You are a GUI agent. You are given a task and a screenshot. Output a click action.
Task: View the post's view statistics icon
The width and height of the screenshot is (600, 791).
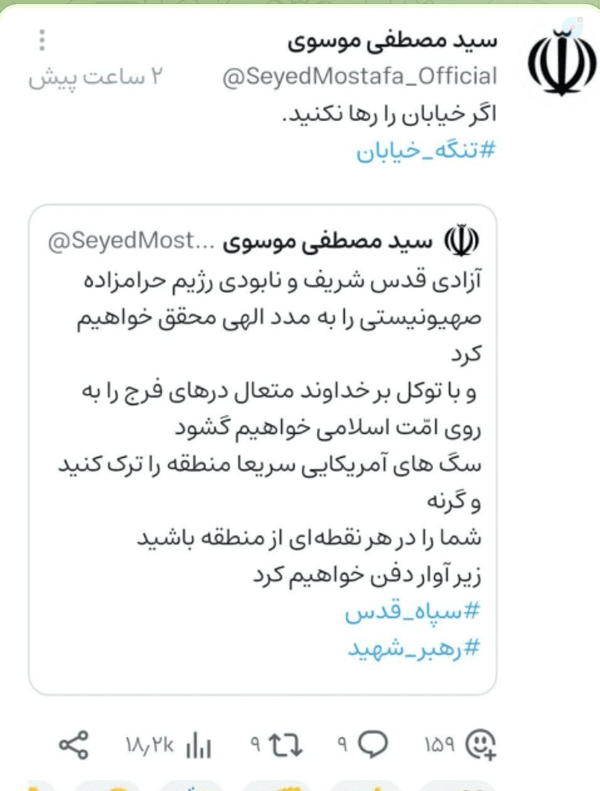pyautogui.click(x=198, y=746)
